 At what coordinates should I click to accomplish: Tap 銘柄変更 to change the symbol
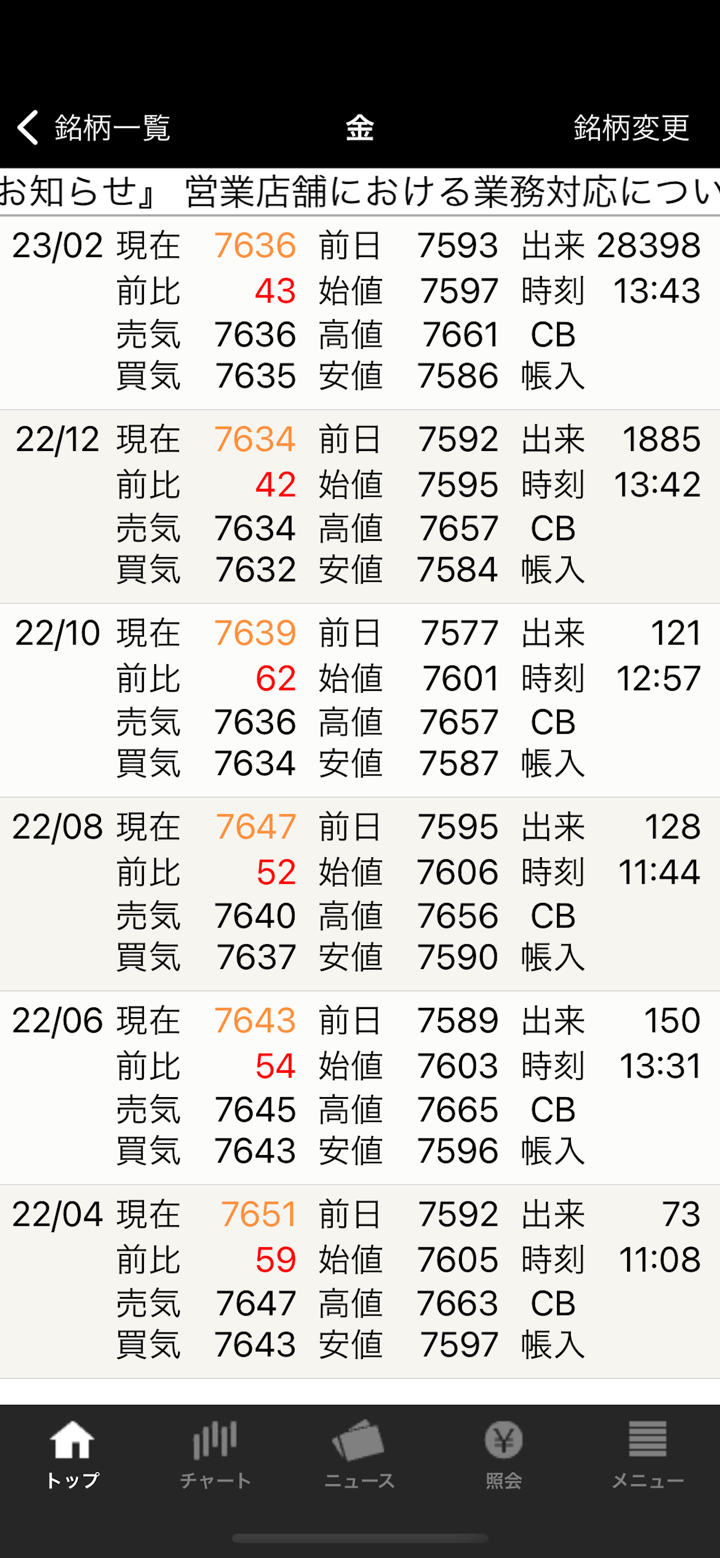(631, 128)
